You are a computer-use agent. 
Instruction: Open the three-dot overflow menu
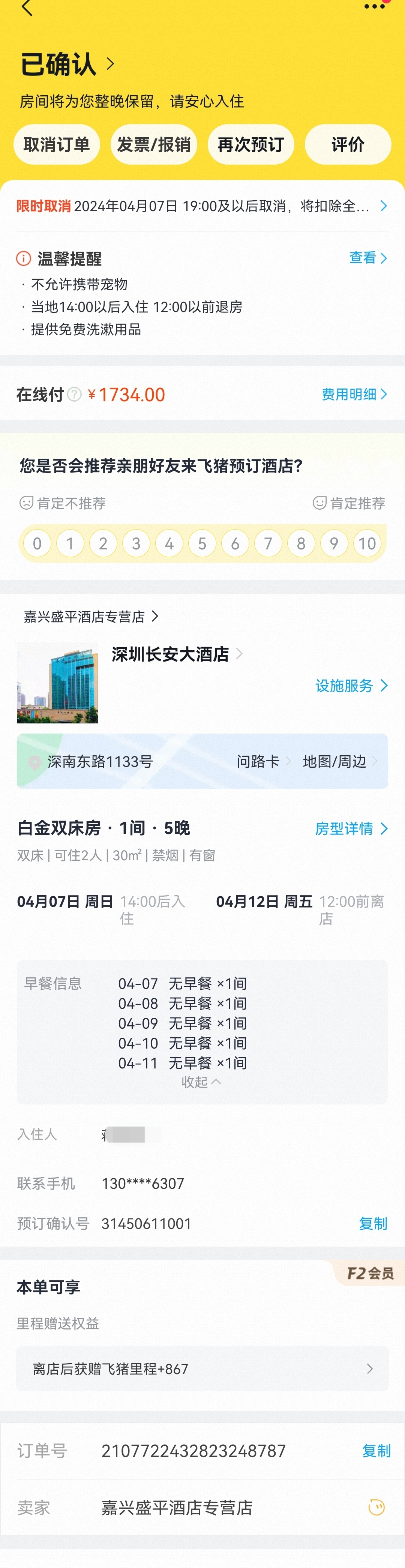[374, 7]
